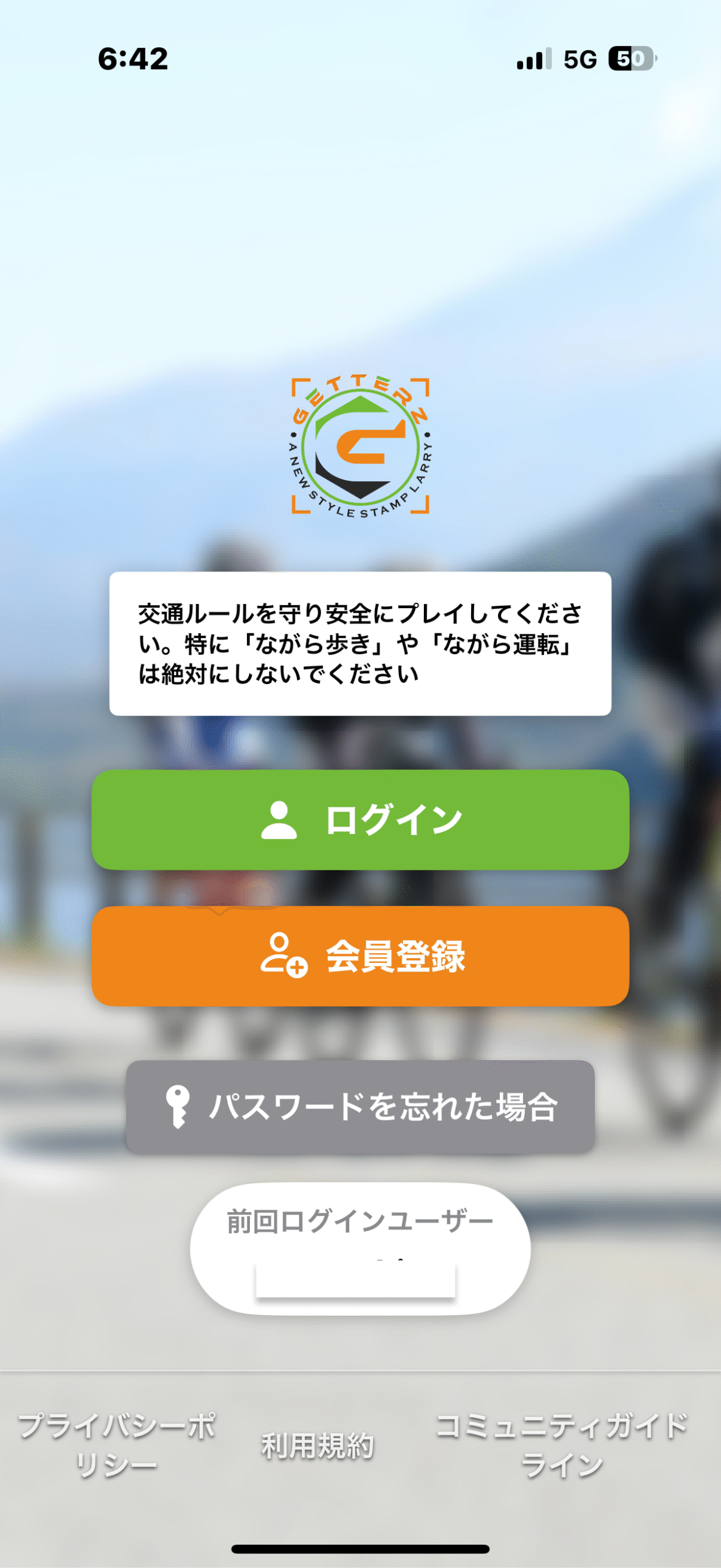This screenshot has height=1568, width=721.
Task: Open パスワードを忘れた場合 to reset the password
Action: click(x=360, y=1107)
